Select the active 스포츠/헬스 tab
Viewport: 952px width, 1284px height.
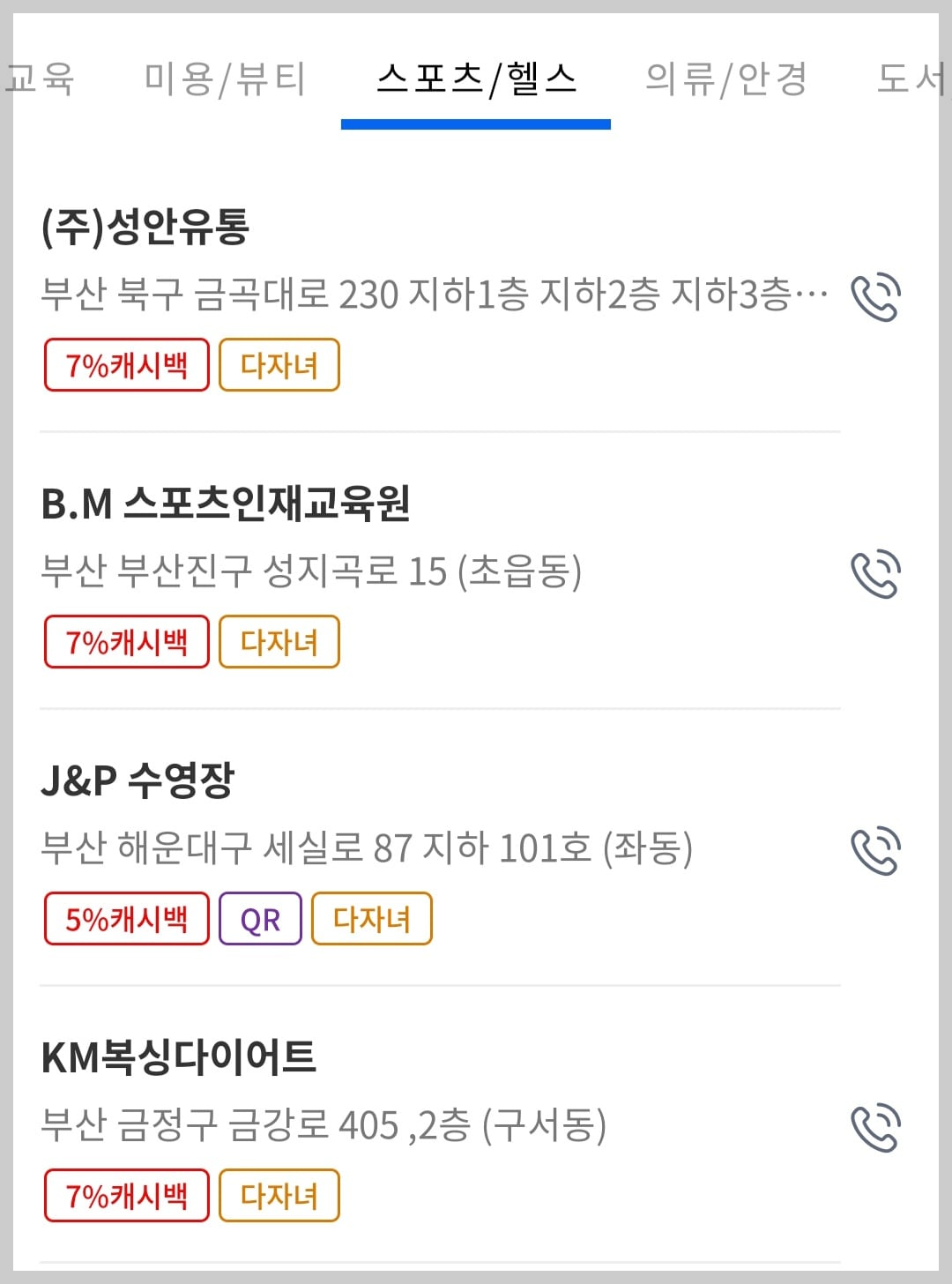(477, 78)
